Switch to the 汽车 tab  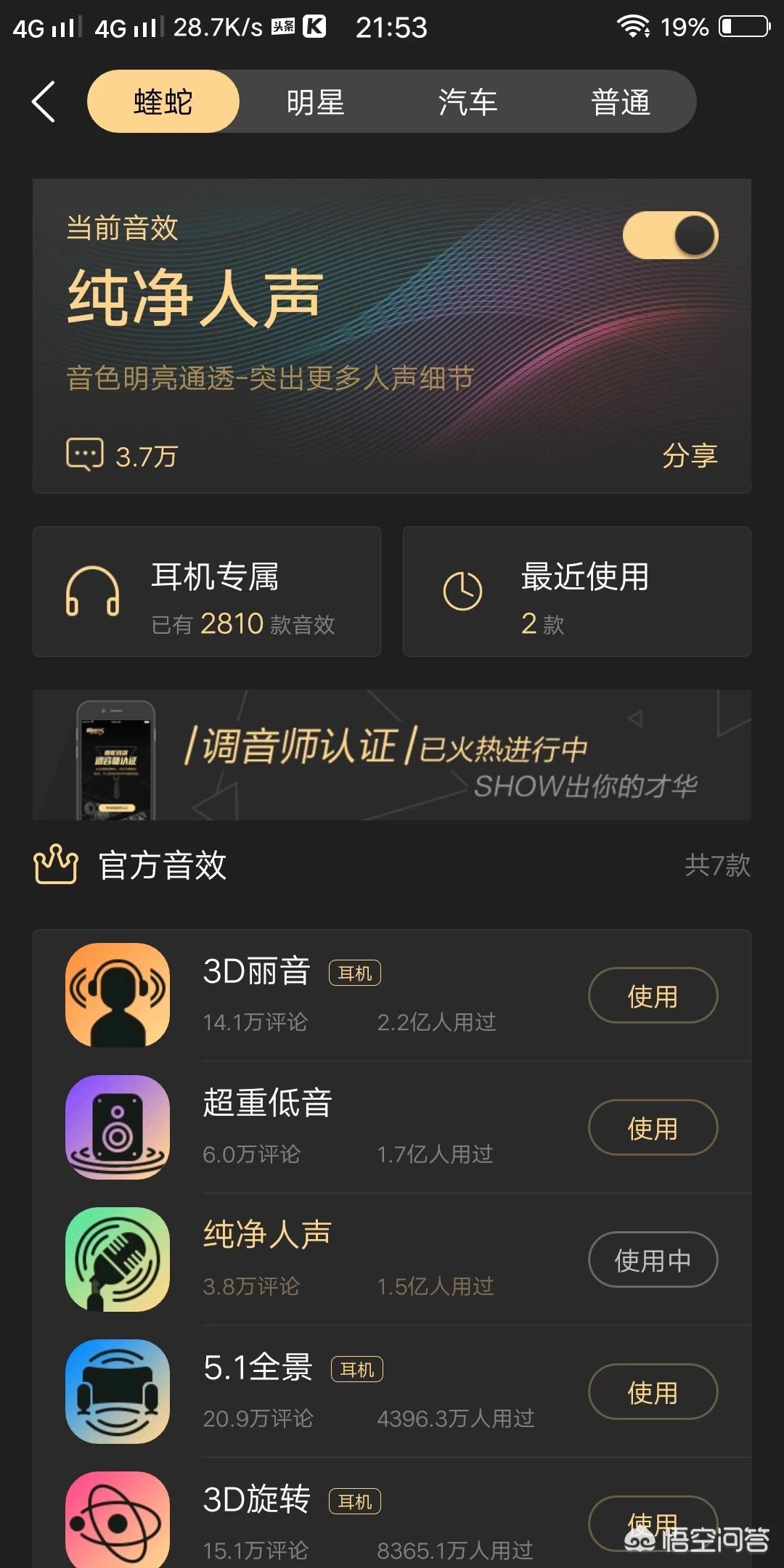(467, 102)
